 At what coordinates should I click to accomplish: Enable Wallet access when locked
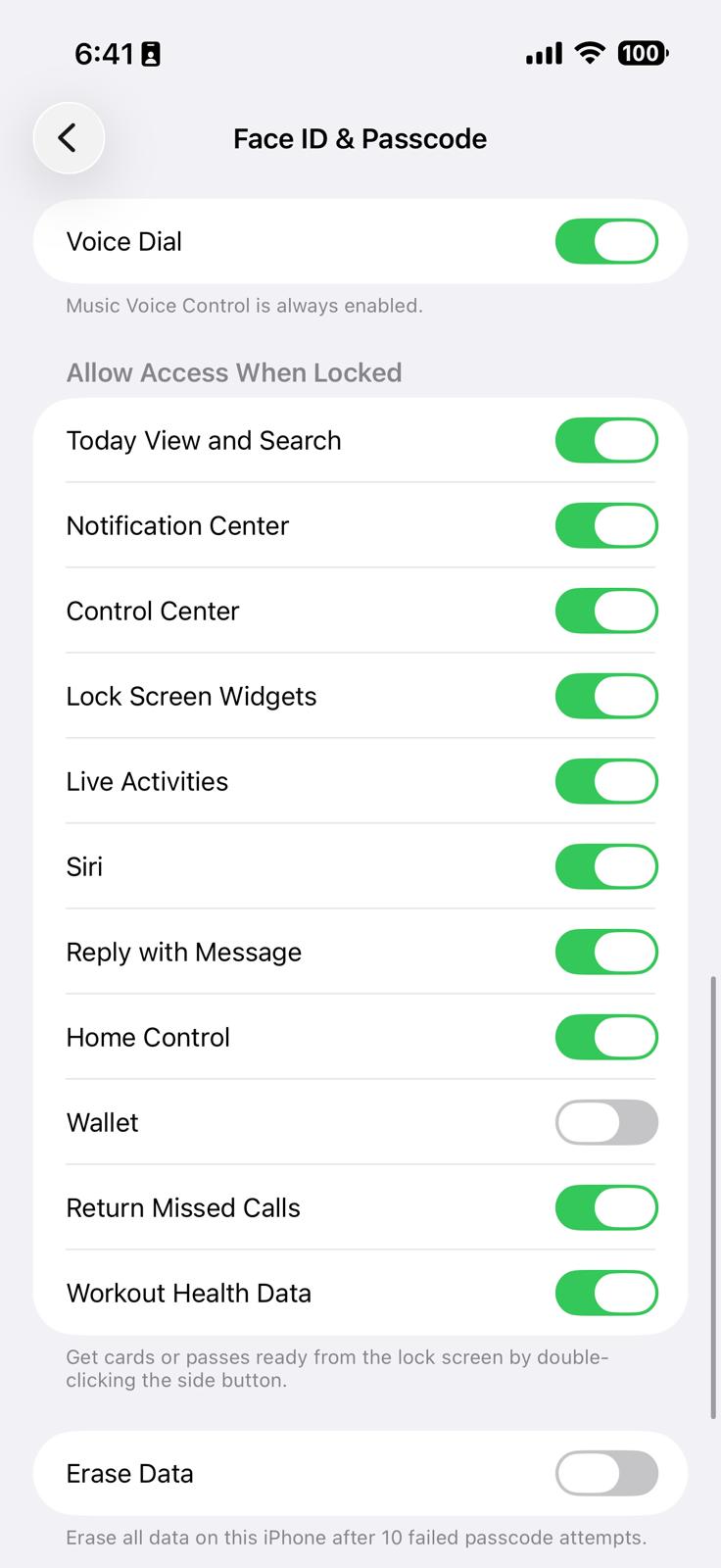click(606, 1122)
